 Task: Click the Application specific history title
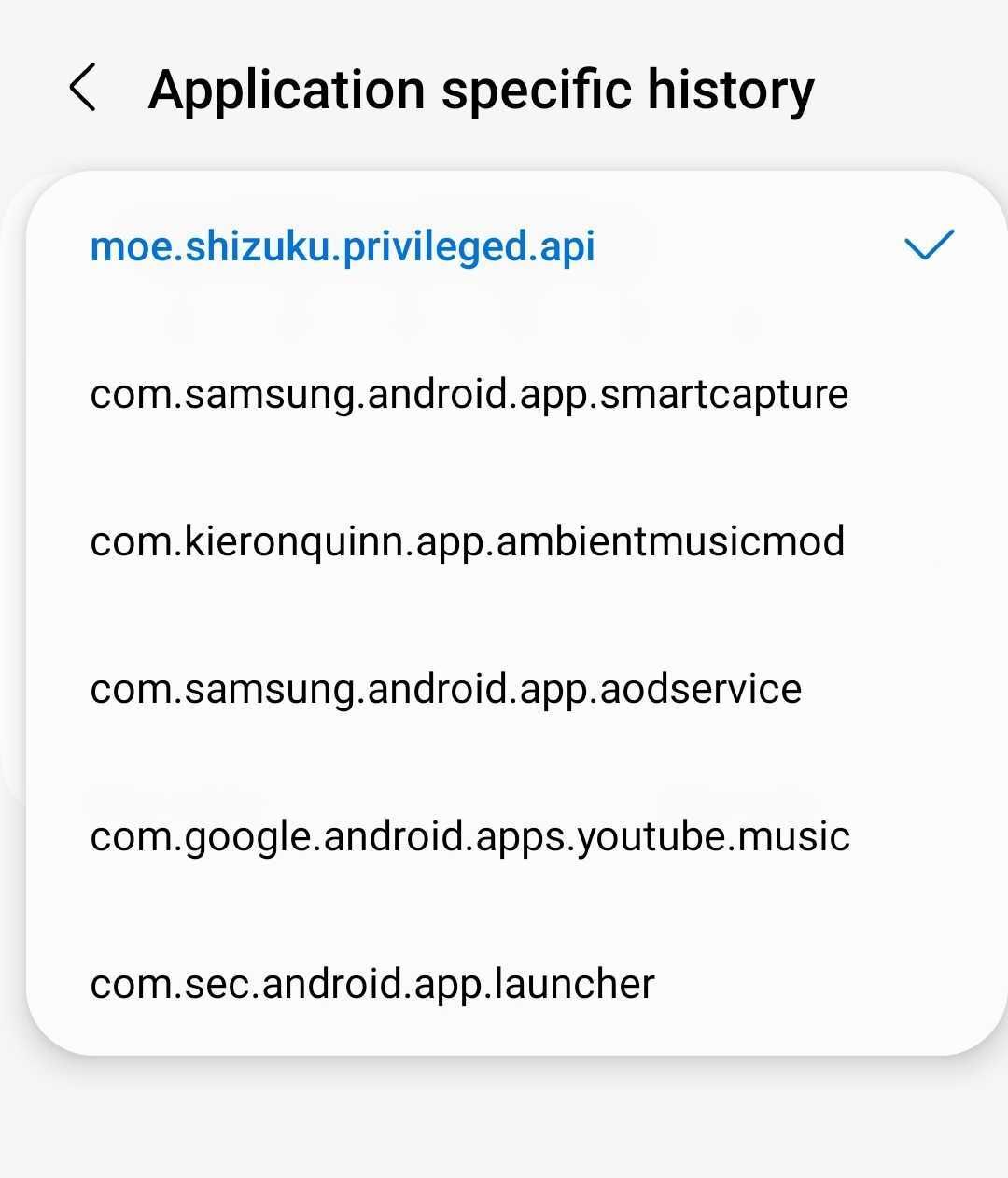[483, 90]
